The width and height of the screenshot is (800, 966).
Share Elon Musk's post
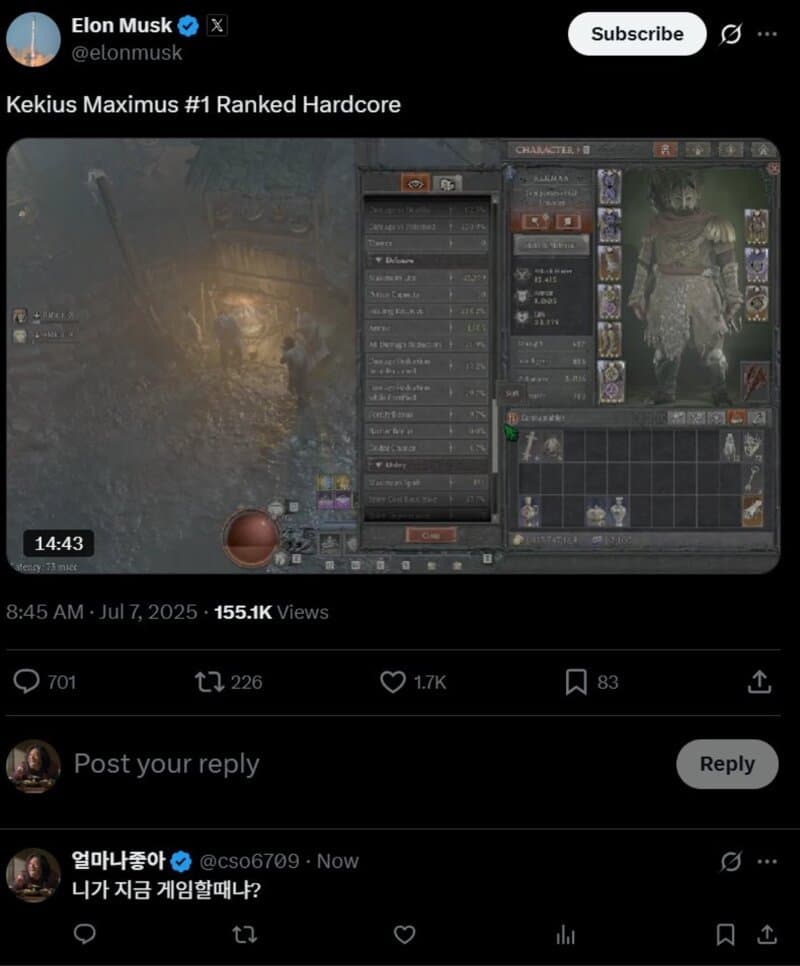click(759, 682)
